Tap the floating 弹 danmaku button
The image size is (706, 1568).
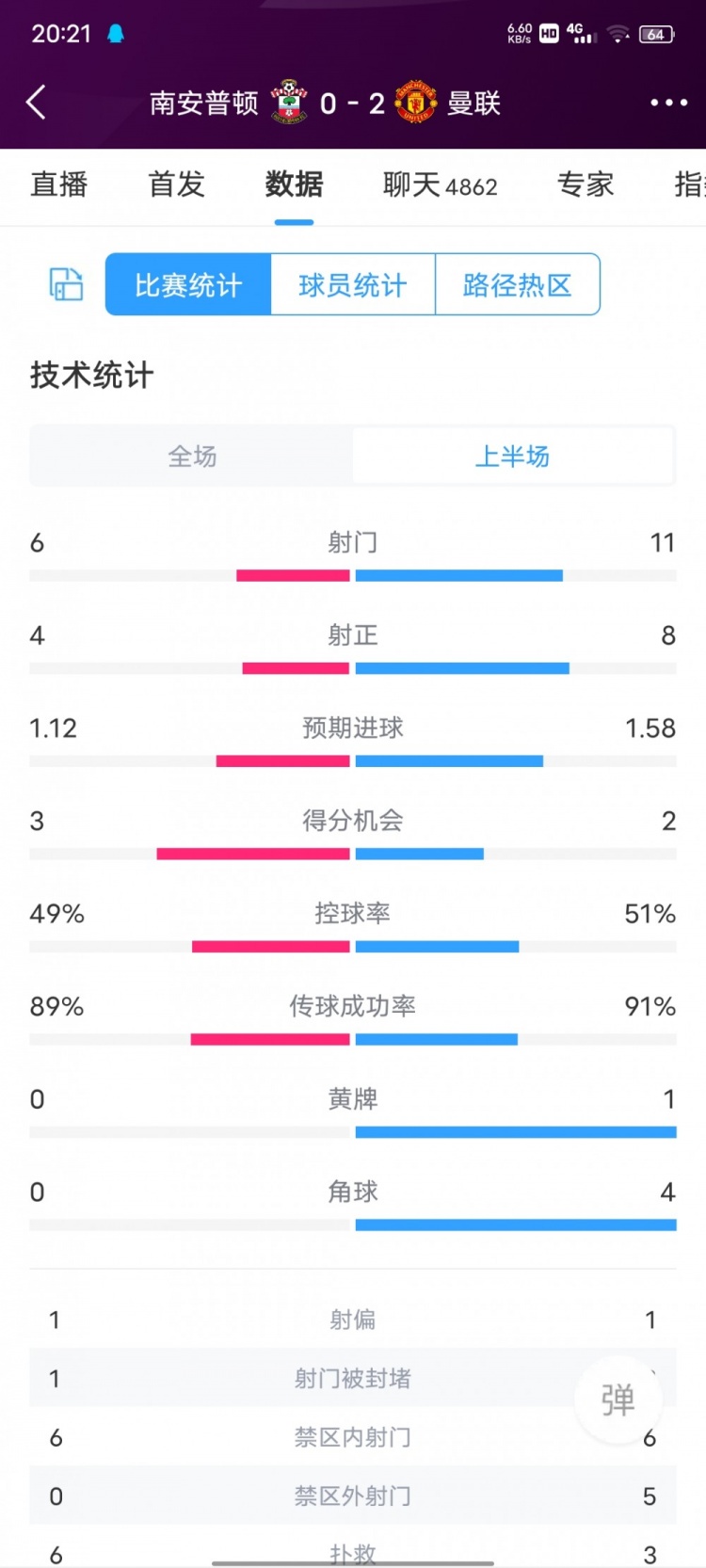[618, 1400]
